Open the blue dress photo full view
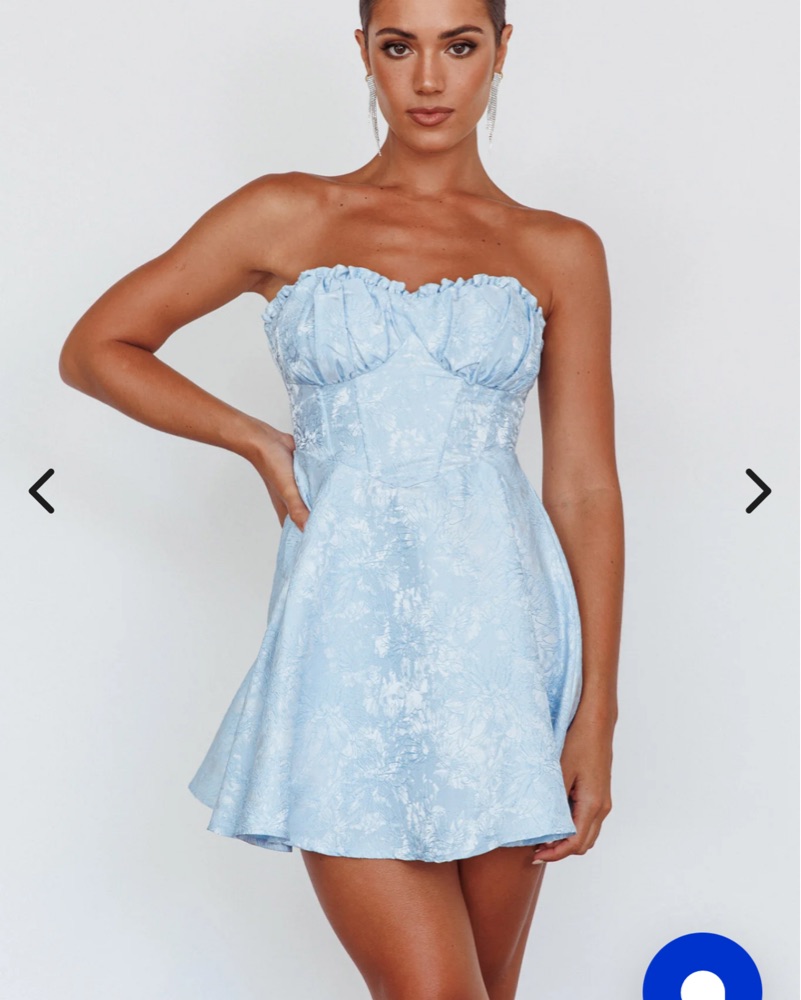 (400, 560)
